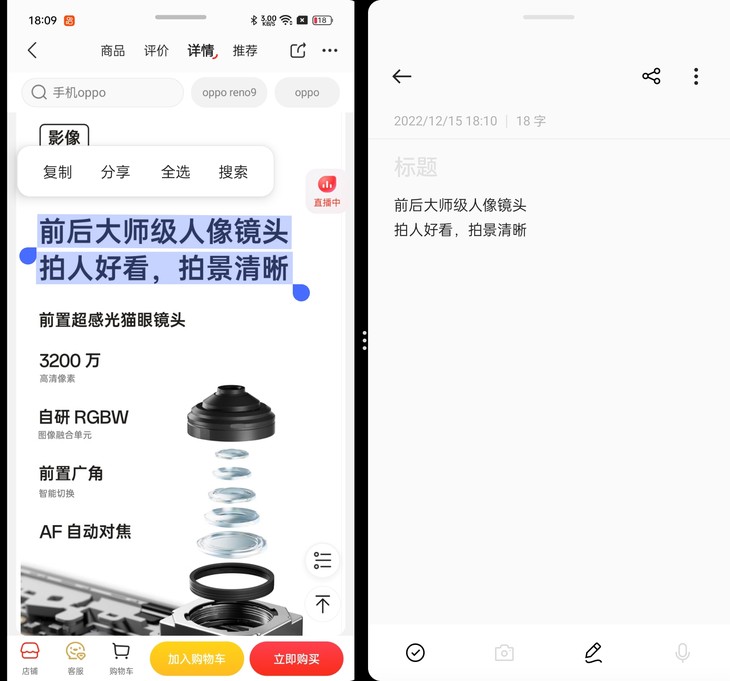
Task: Tap the 手机oppo search box
Action: click(x=102, y=93)
